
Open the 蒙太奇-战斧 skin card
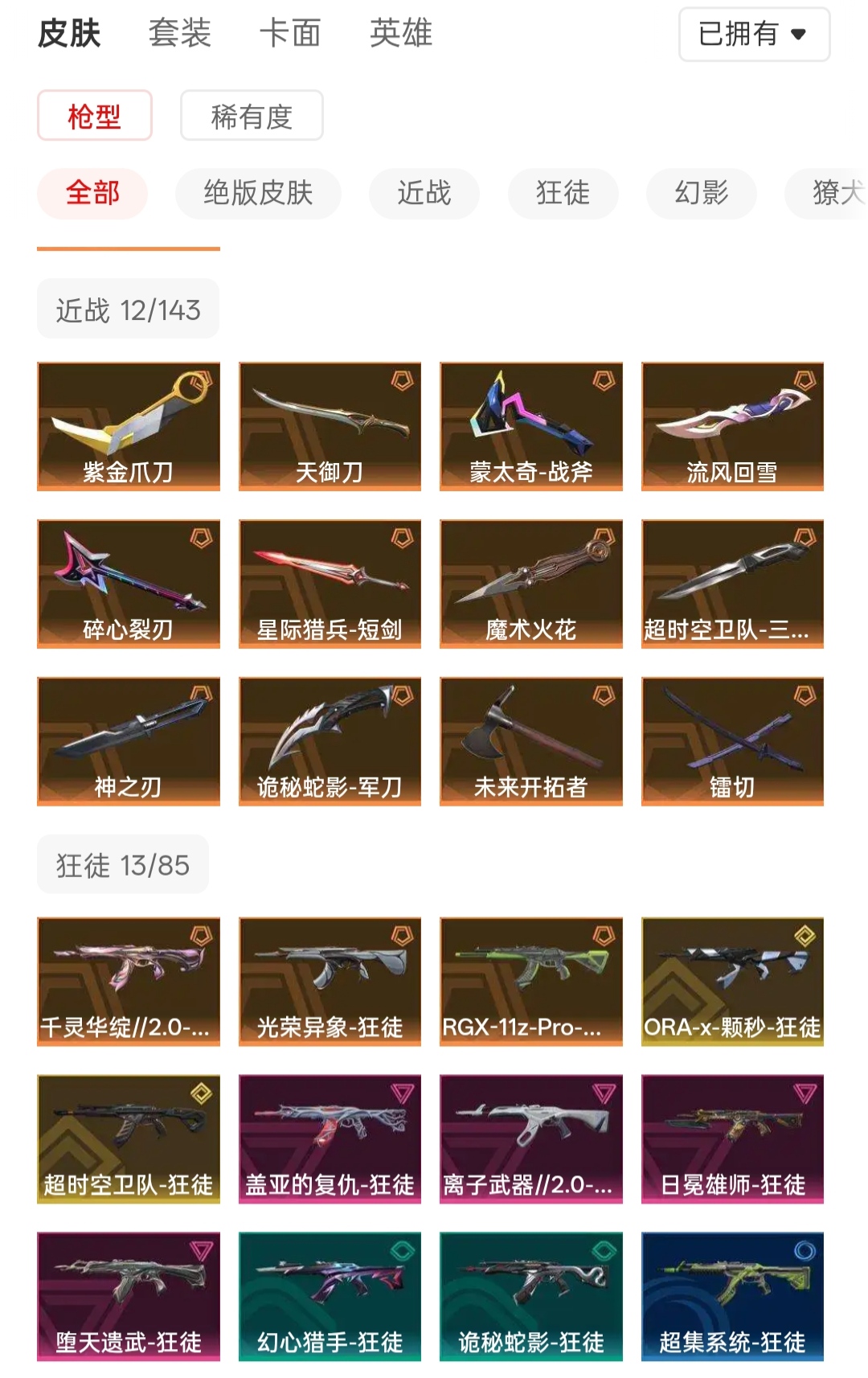(530, 426)
